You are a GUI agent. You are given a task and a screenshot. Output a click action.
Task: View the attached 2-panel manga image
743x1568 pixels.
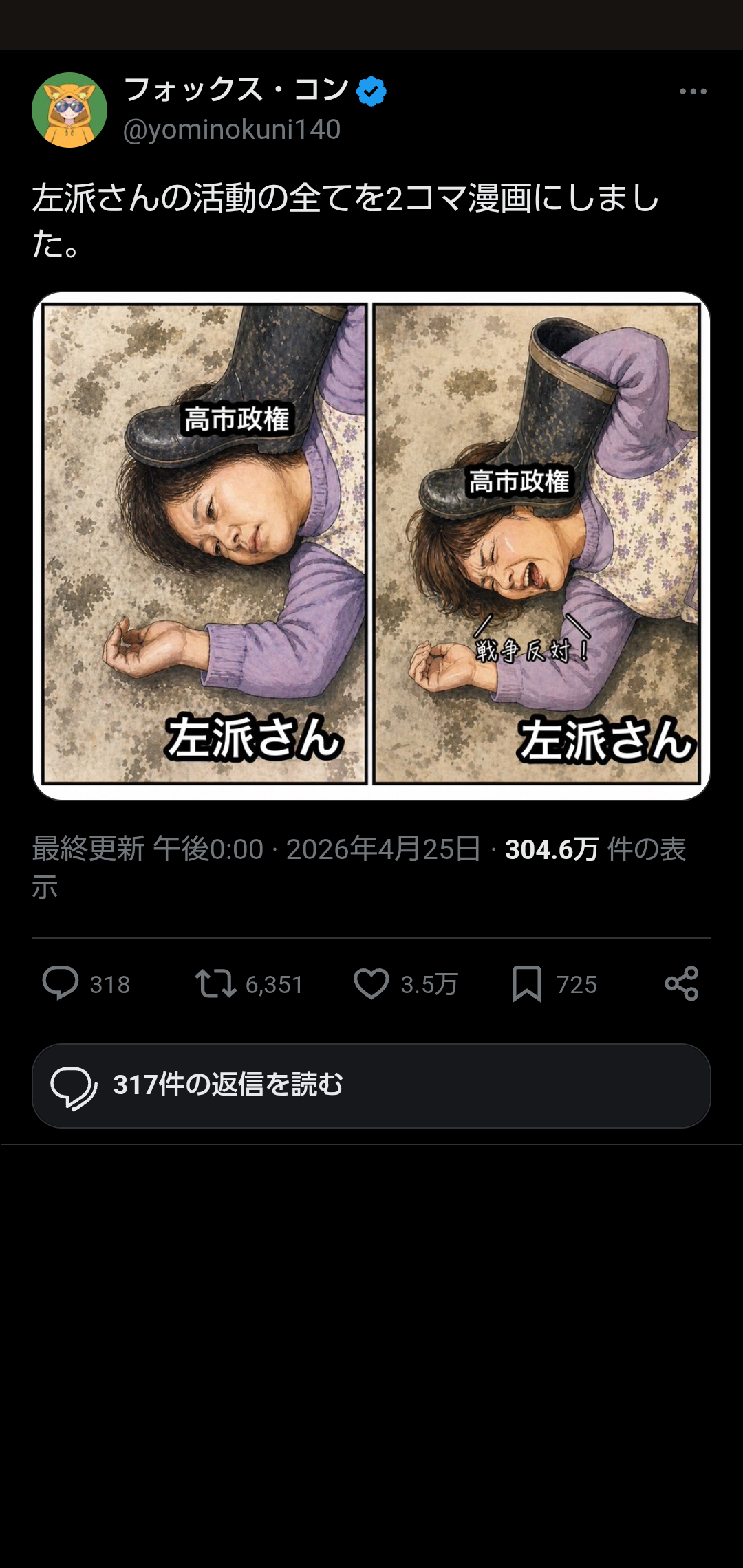coord(371,545)
